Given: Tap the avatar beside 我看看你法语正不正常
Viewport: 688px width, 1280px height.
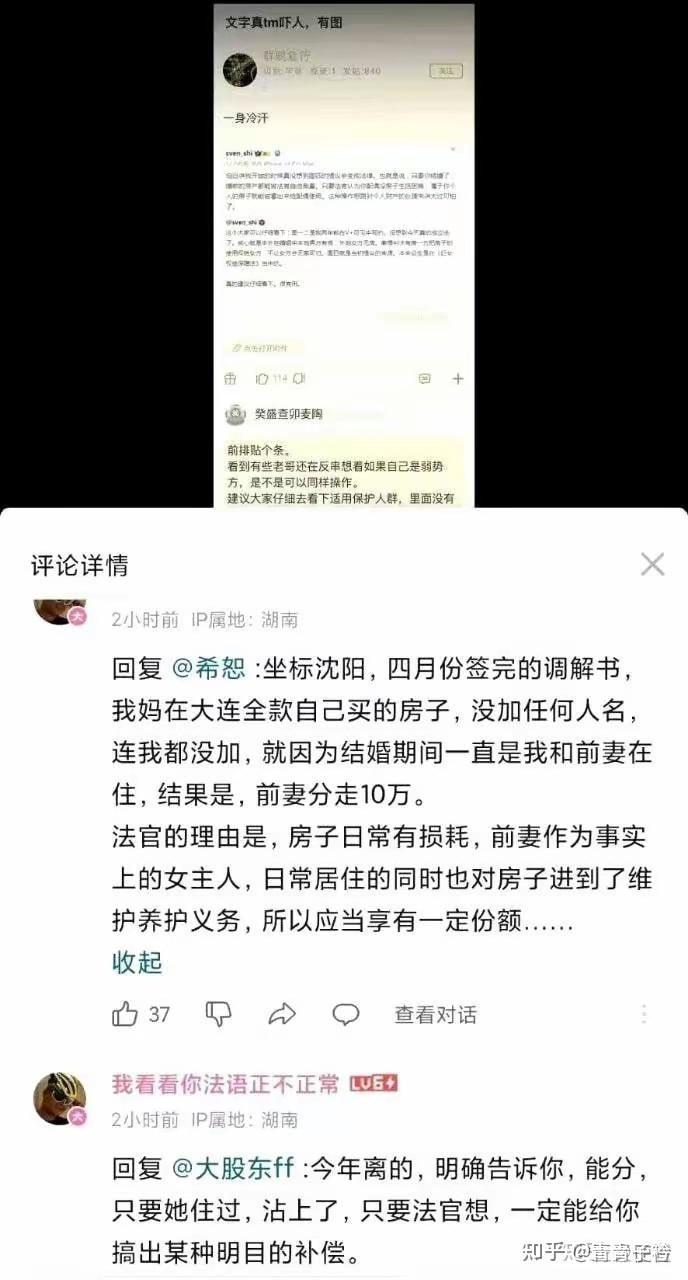Looking at the screenshot, I should (60, 1099).
